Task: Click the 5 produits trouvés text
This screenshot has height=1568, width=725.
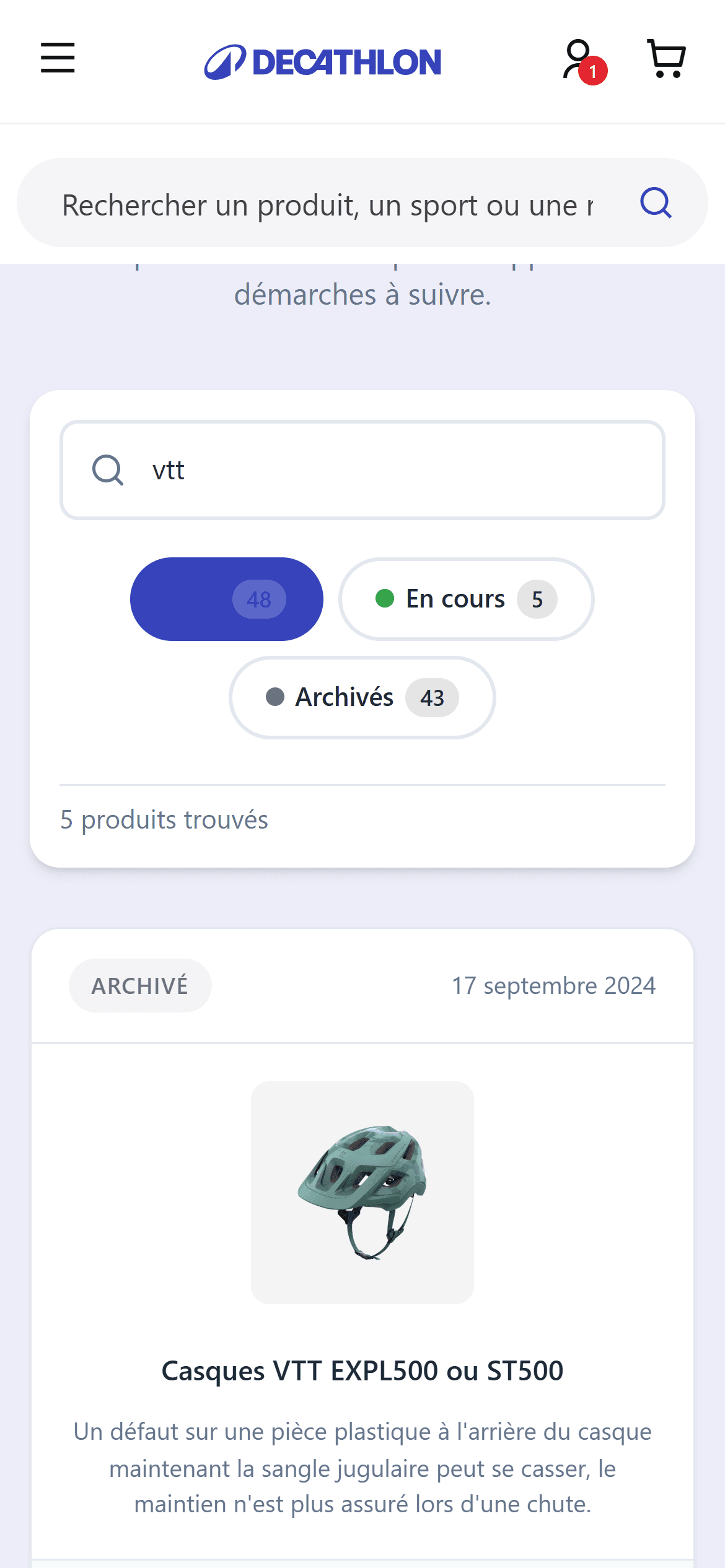Action: click(164, 819)
